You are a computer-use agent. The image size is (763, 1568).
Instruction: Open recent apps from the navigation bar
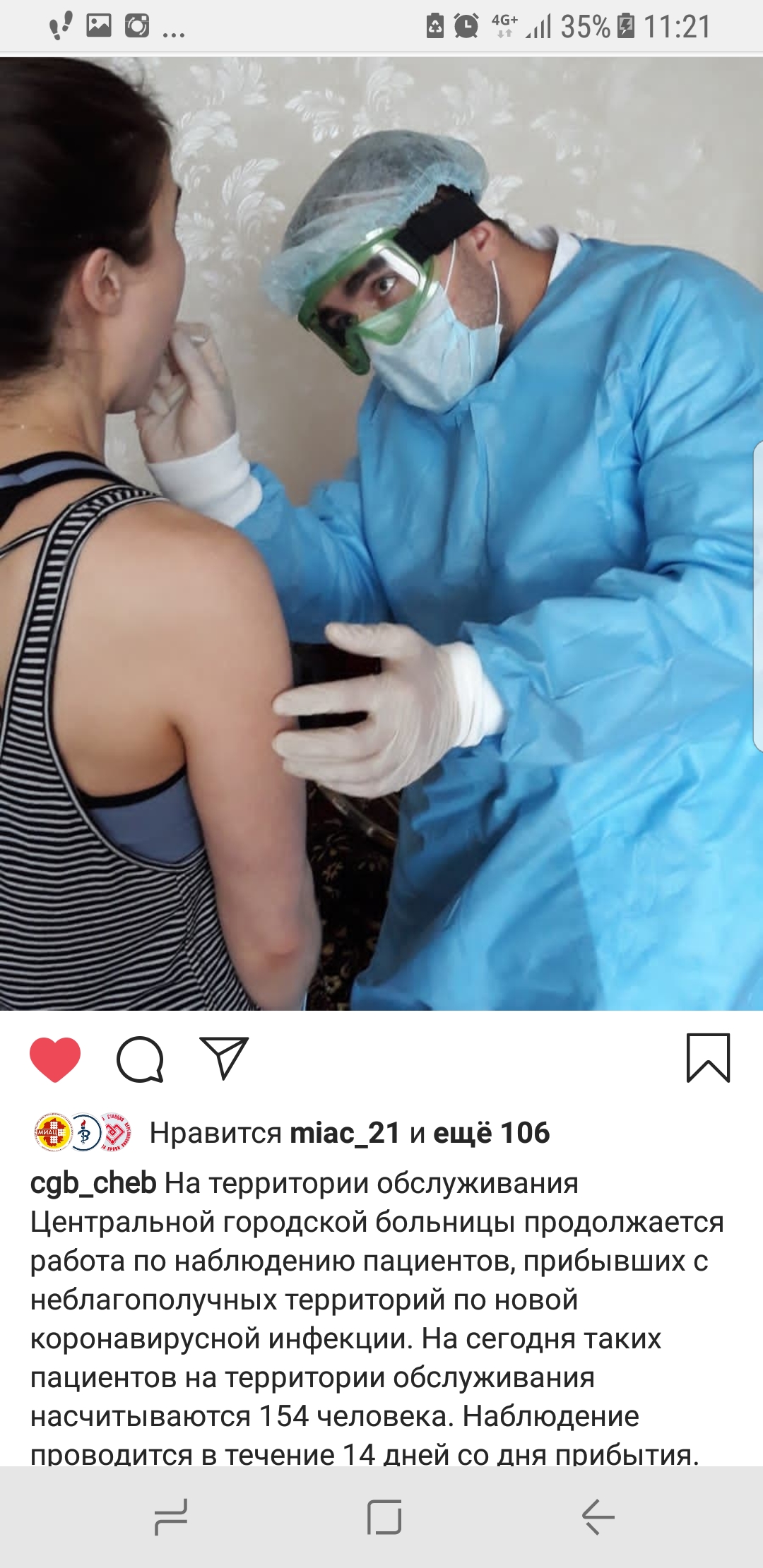click(171, 1517)
